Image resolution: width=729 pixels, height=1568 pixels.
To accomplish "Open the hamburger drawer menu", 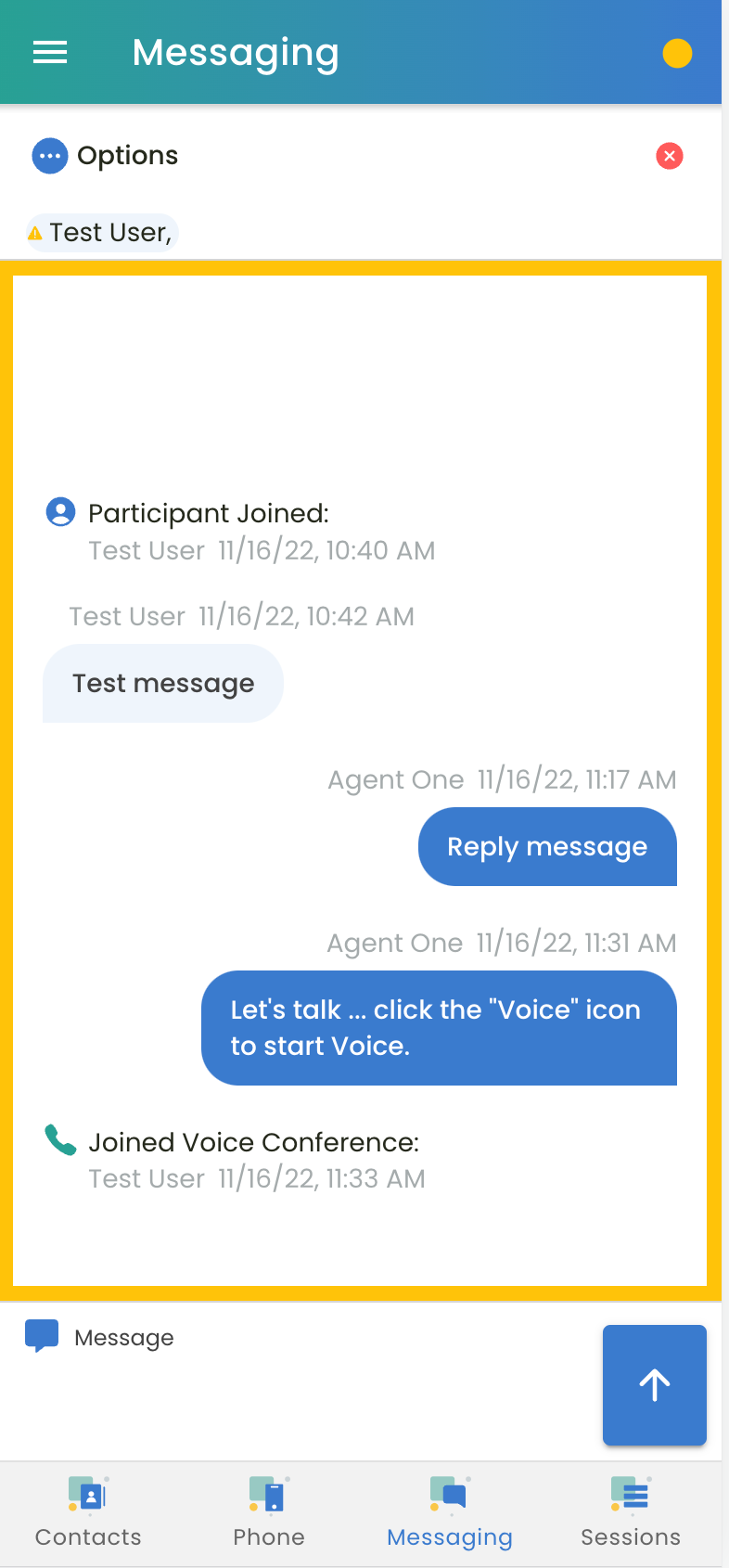I will [50, 53].
